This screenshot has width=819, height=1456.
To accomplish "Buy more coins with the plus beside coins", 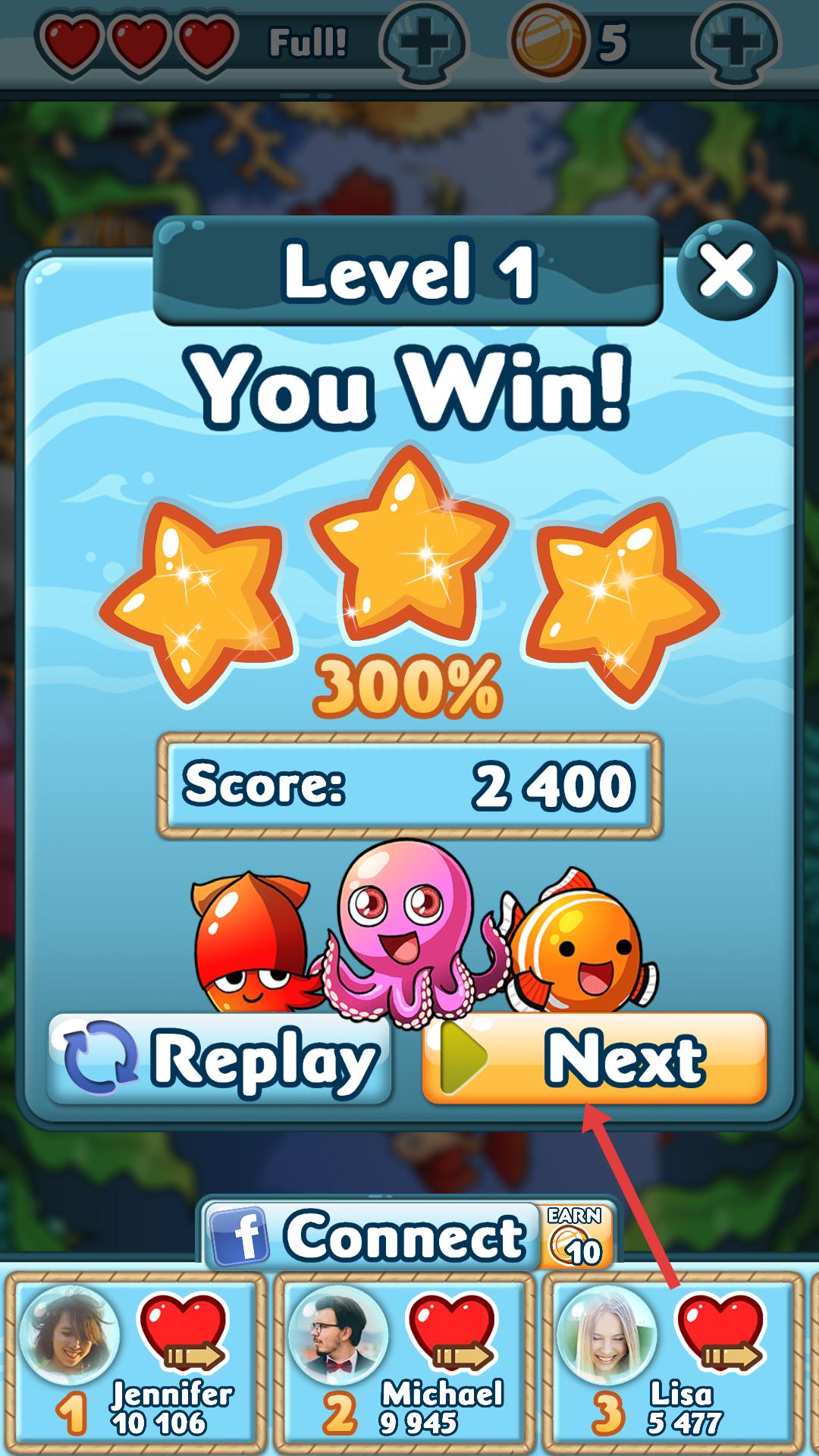I will (x=736, y=39).
